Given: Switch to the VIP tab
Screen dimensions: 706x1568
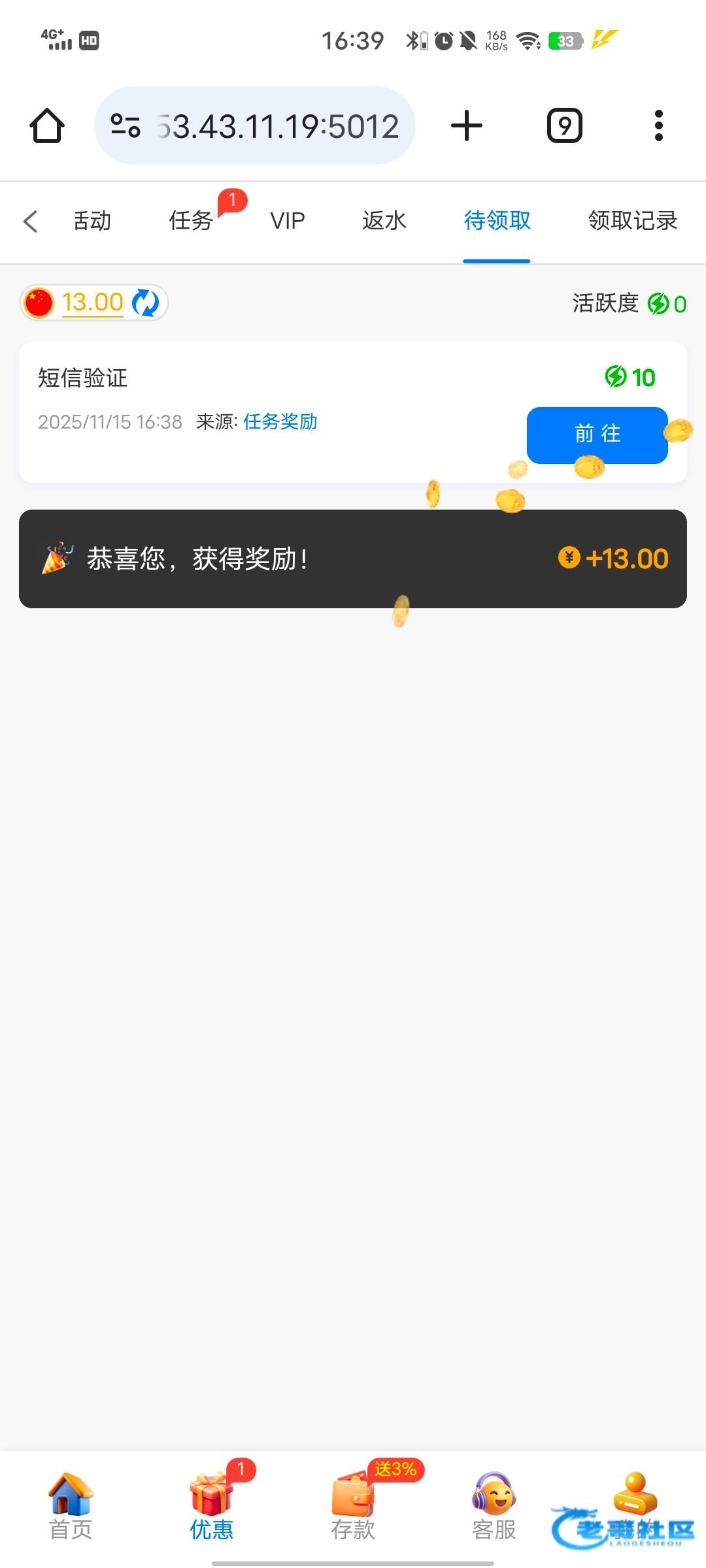Looking at the screenshot, I should [x=288, y=221].
